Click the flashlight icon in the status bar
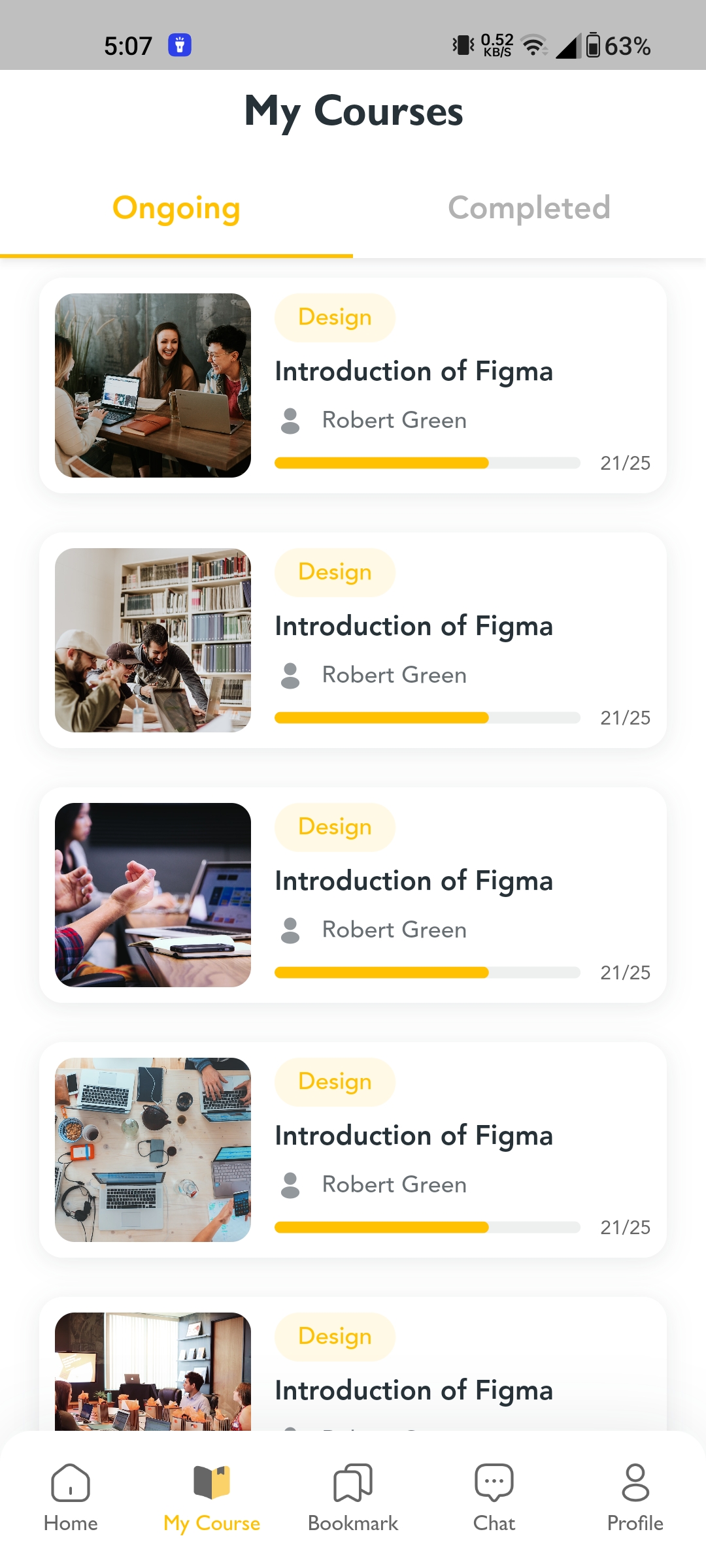 180,44
